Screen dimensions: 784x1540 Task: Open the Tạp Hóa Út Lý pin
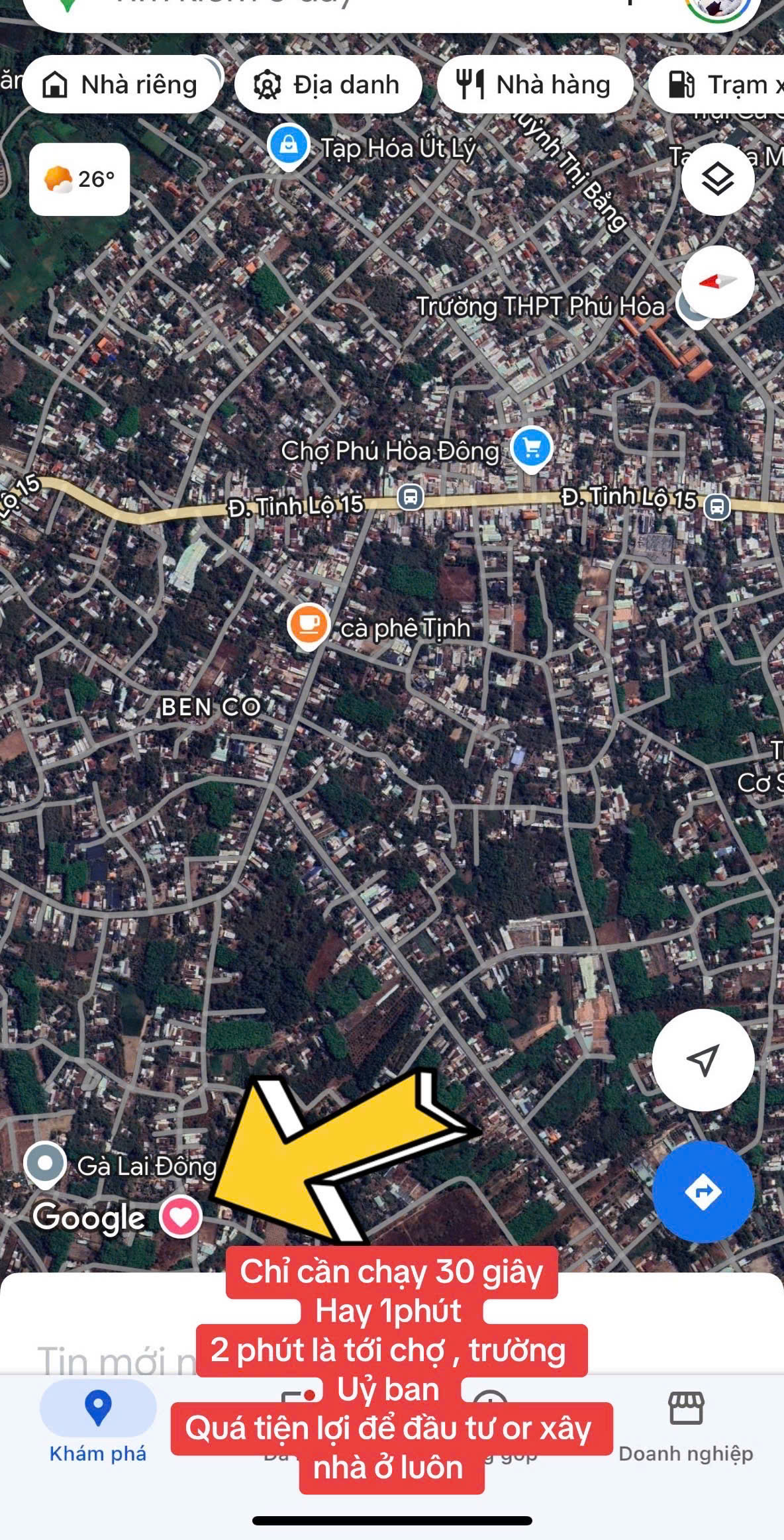click(x=289, y=144)
